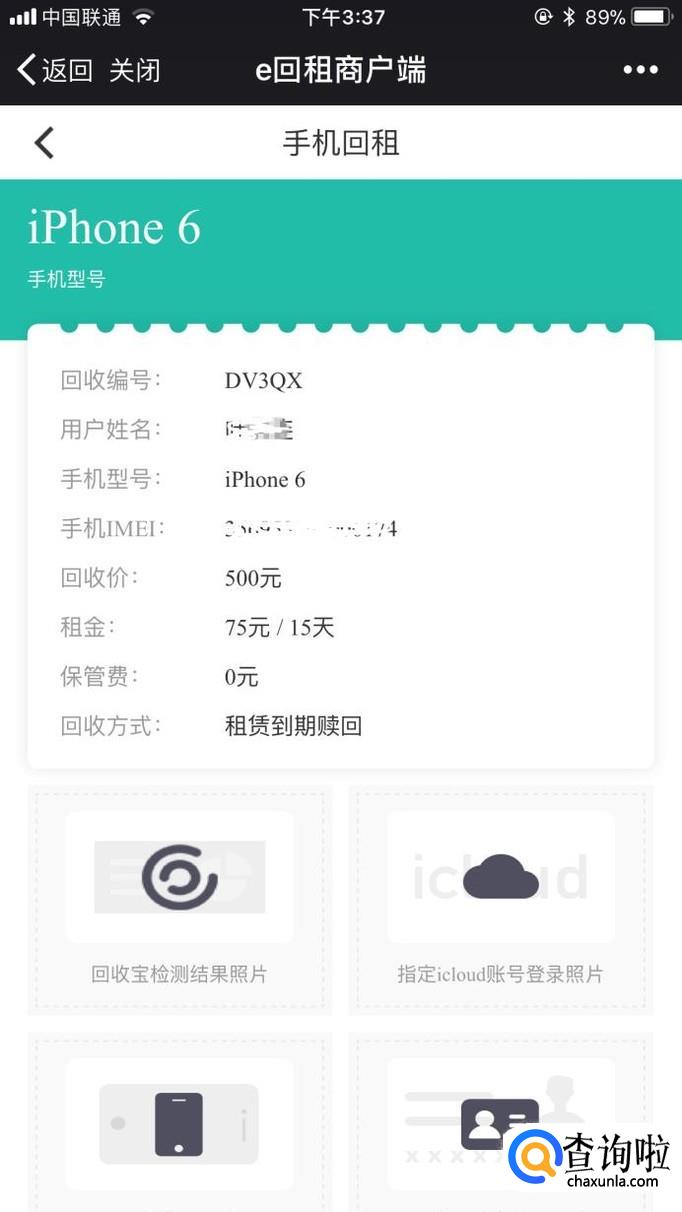Open the three-dot overflow menu

640,70
